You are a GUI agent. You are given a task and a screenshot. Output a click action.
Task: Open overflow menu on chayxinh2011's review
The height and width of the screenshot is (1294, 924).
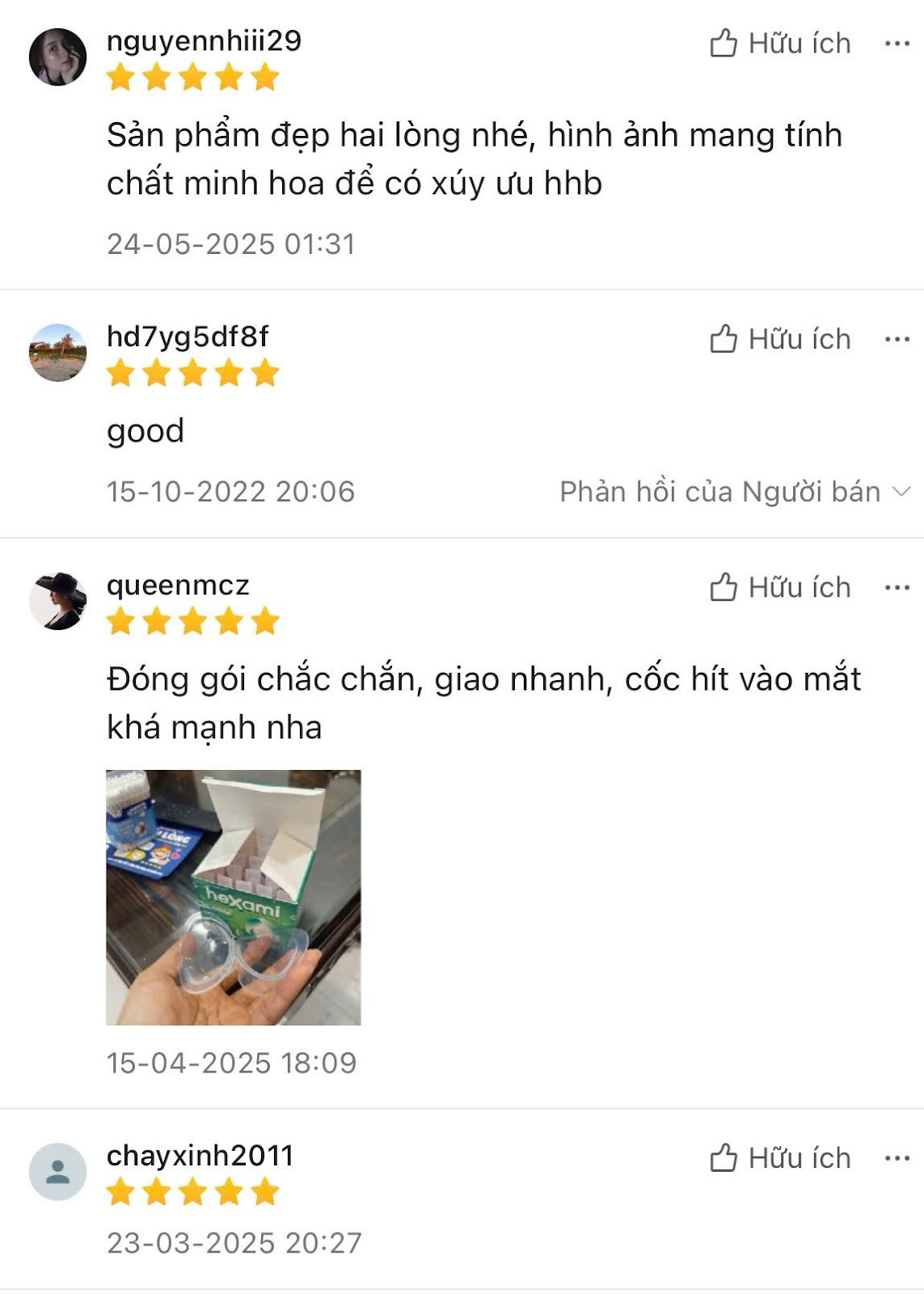[897, 1158]
